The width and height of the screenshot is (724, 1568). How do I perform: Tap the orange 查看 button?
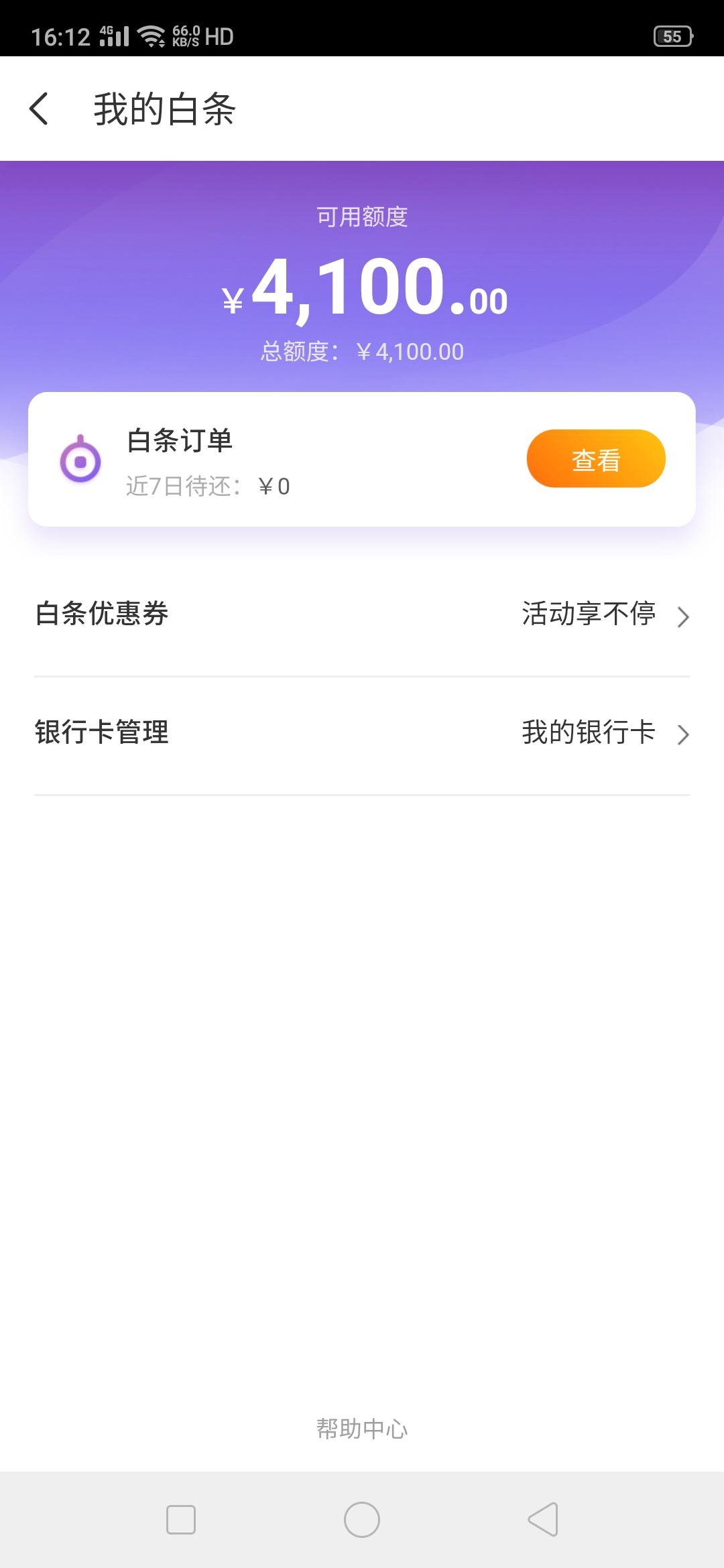point(596,459)
